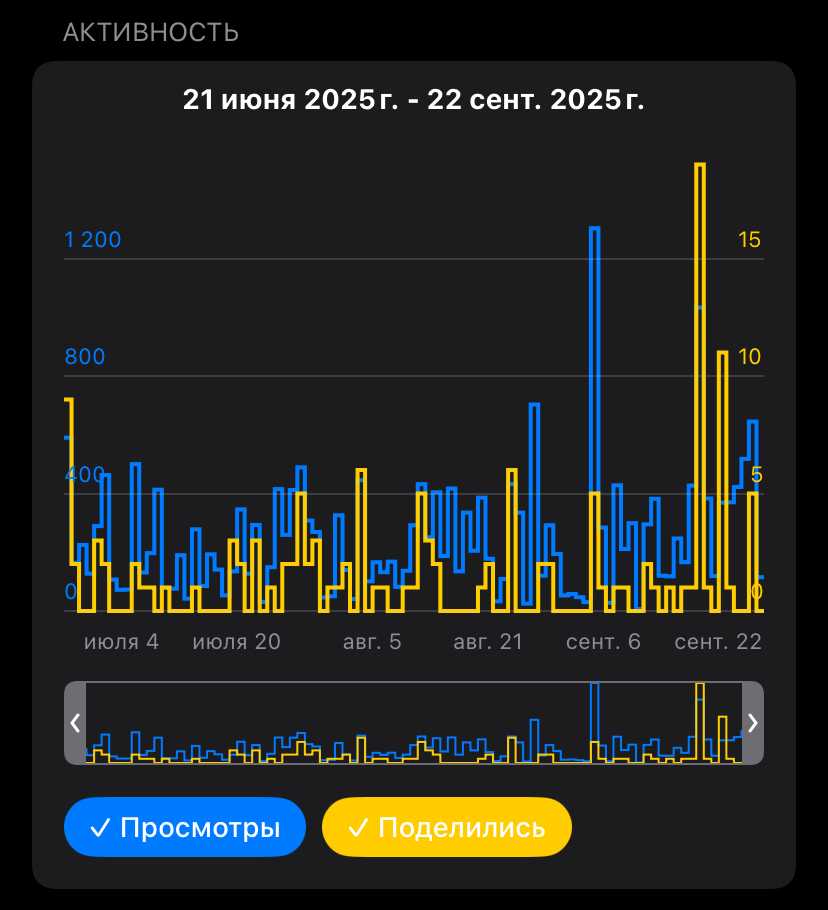Screen dimensions: 828x910
Task: Tap the right range handle arrow
Action: tap(753, 723)
